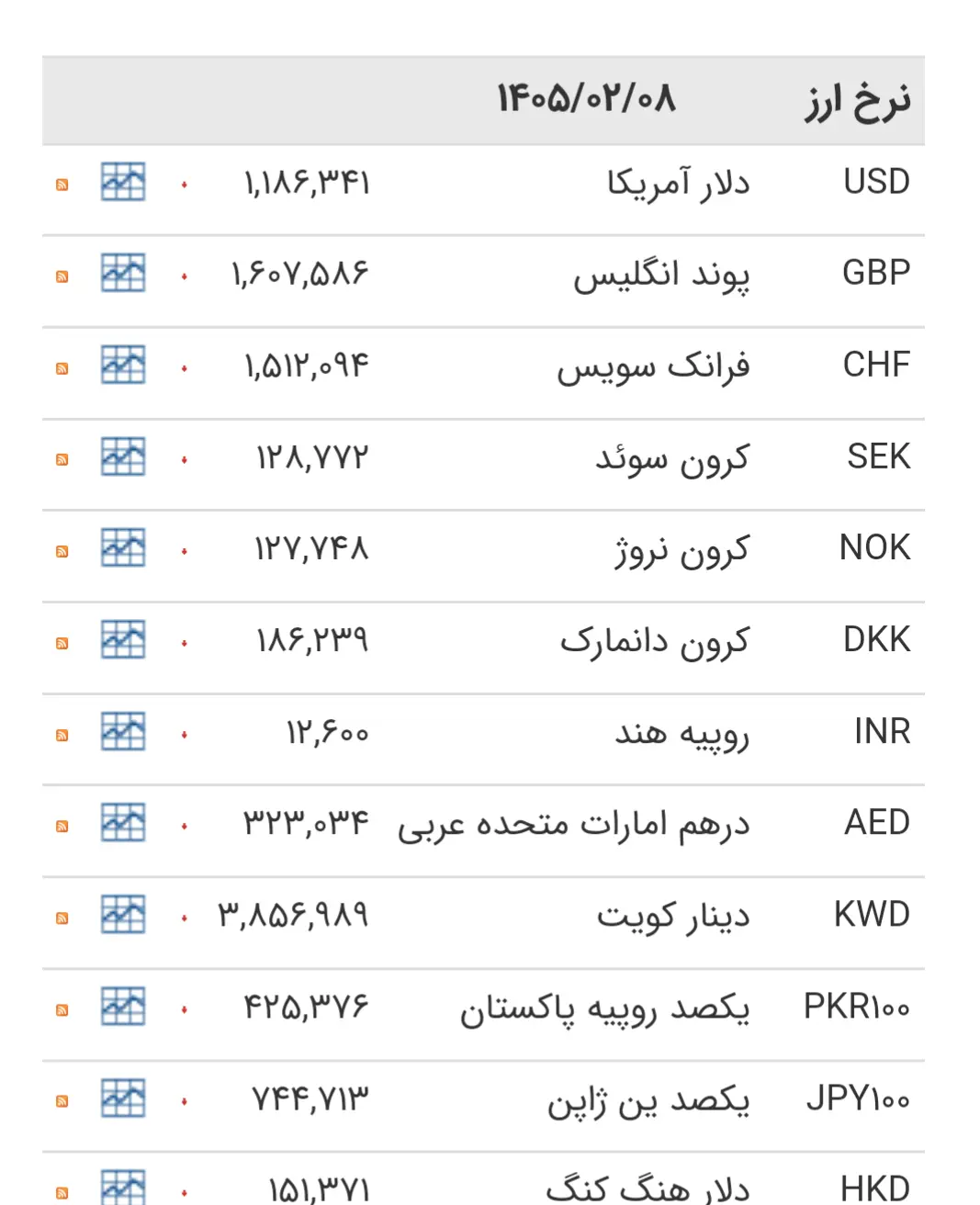This screenshot has width=980, height=1205.
Task: Show the INR rate chart
Action: pyautogui.click(x=123, y=731)
